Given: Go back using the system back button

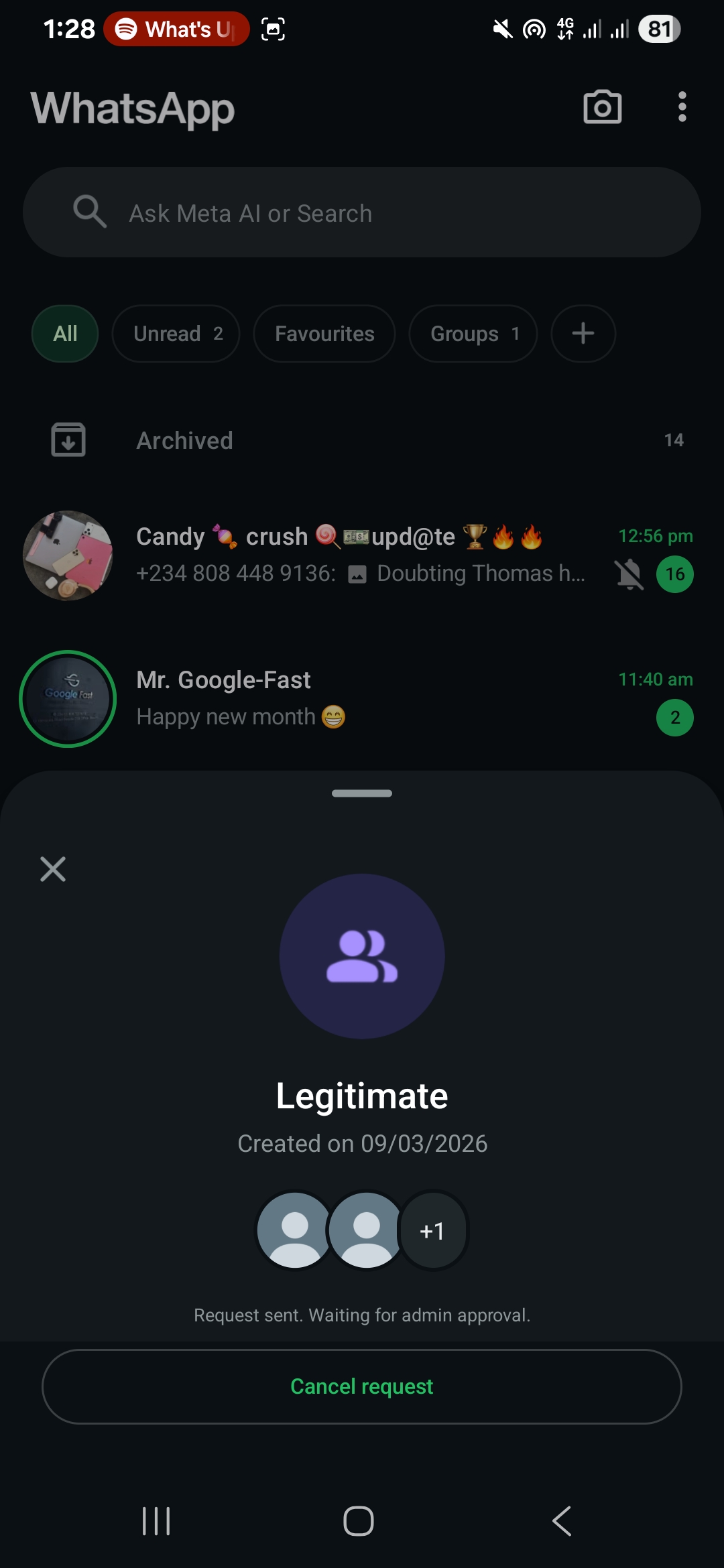Looking at the screenshot, I should [562, 1521].
